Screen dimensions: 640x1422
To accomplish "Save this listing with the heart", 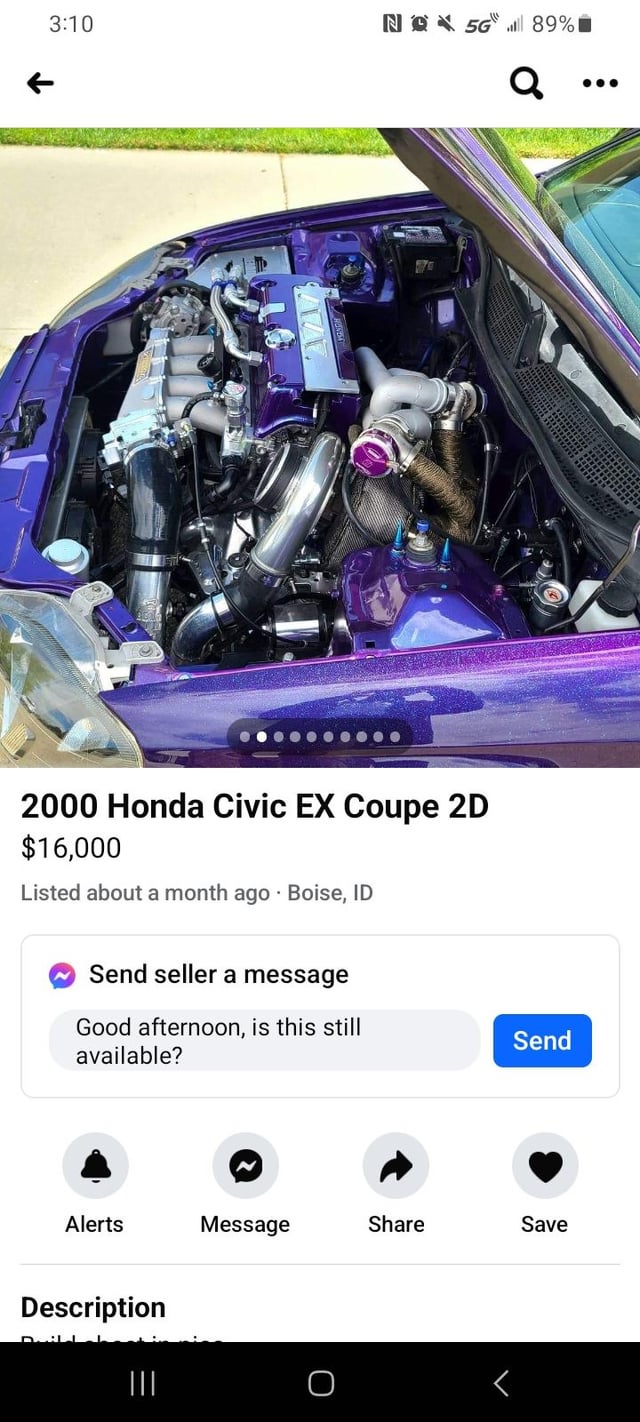I will pos(545,1166).
